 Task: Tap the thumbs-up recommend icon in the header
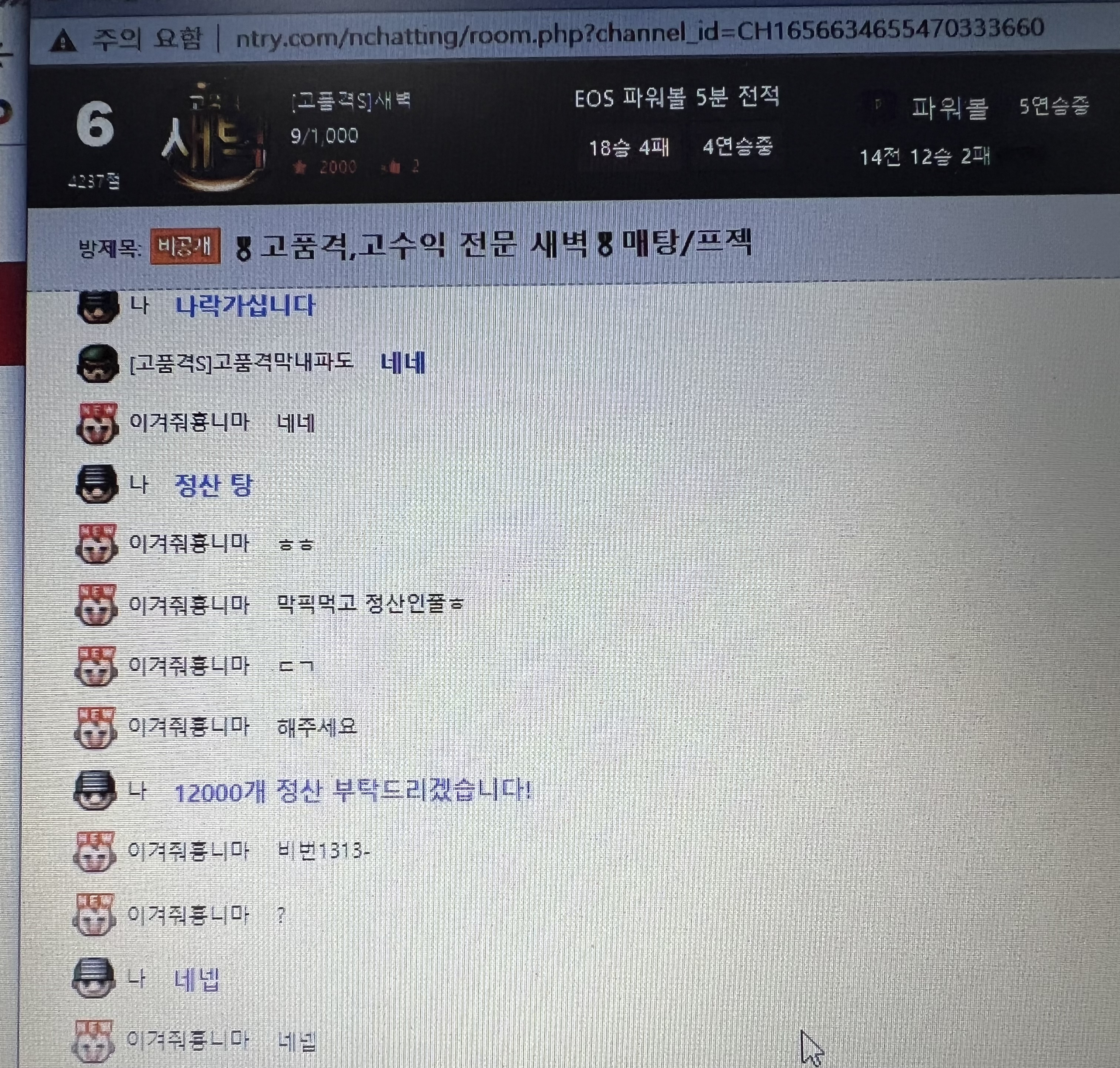click(x=393, y=167)
